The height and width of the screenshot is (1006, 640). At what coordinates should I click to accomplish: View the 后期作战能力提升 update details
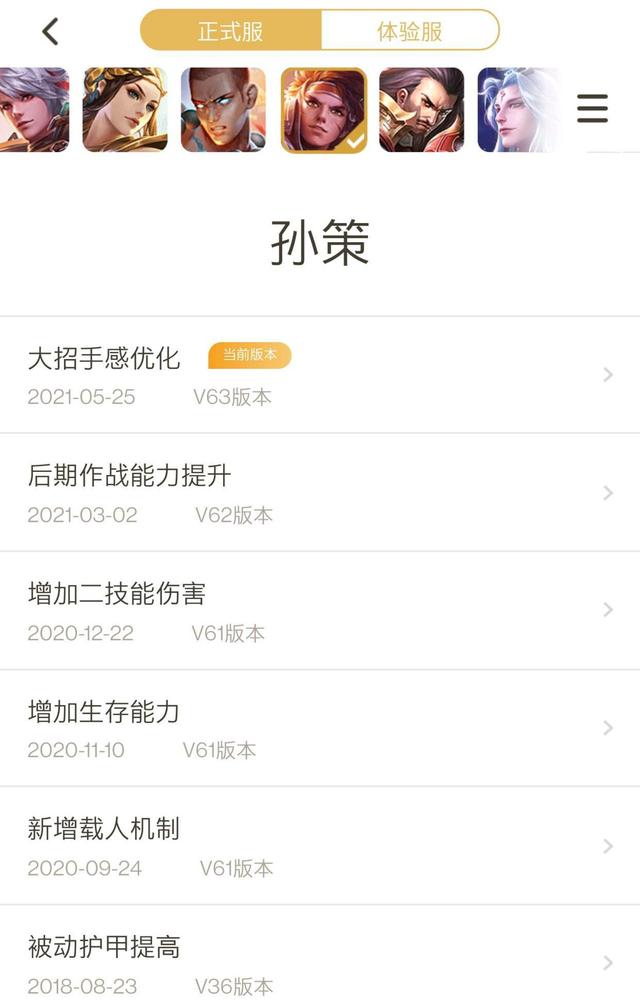pos(320,493)
